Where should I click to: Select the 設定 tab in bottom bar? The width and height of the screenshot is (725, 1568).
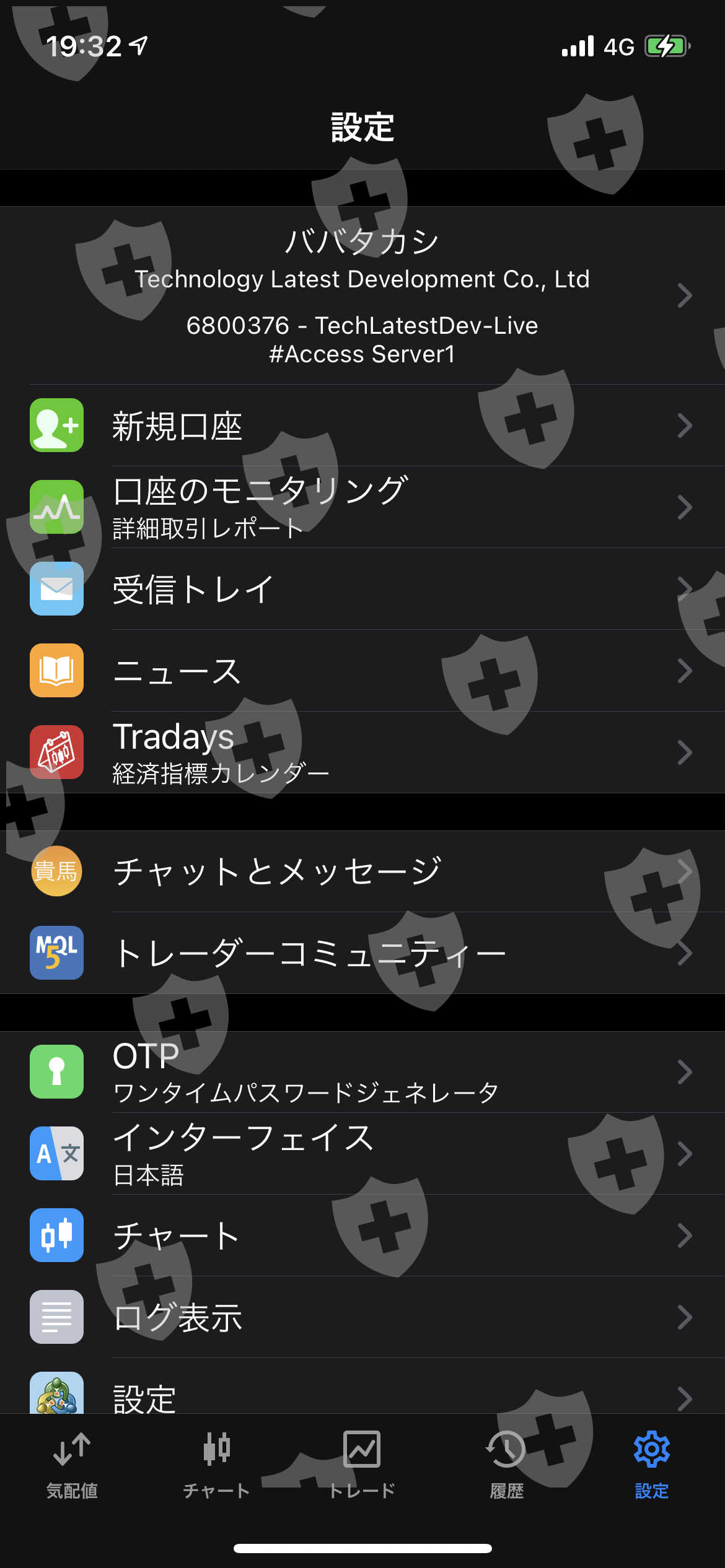(x=652, y=1465)
